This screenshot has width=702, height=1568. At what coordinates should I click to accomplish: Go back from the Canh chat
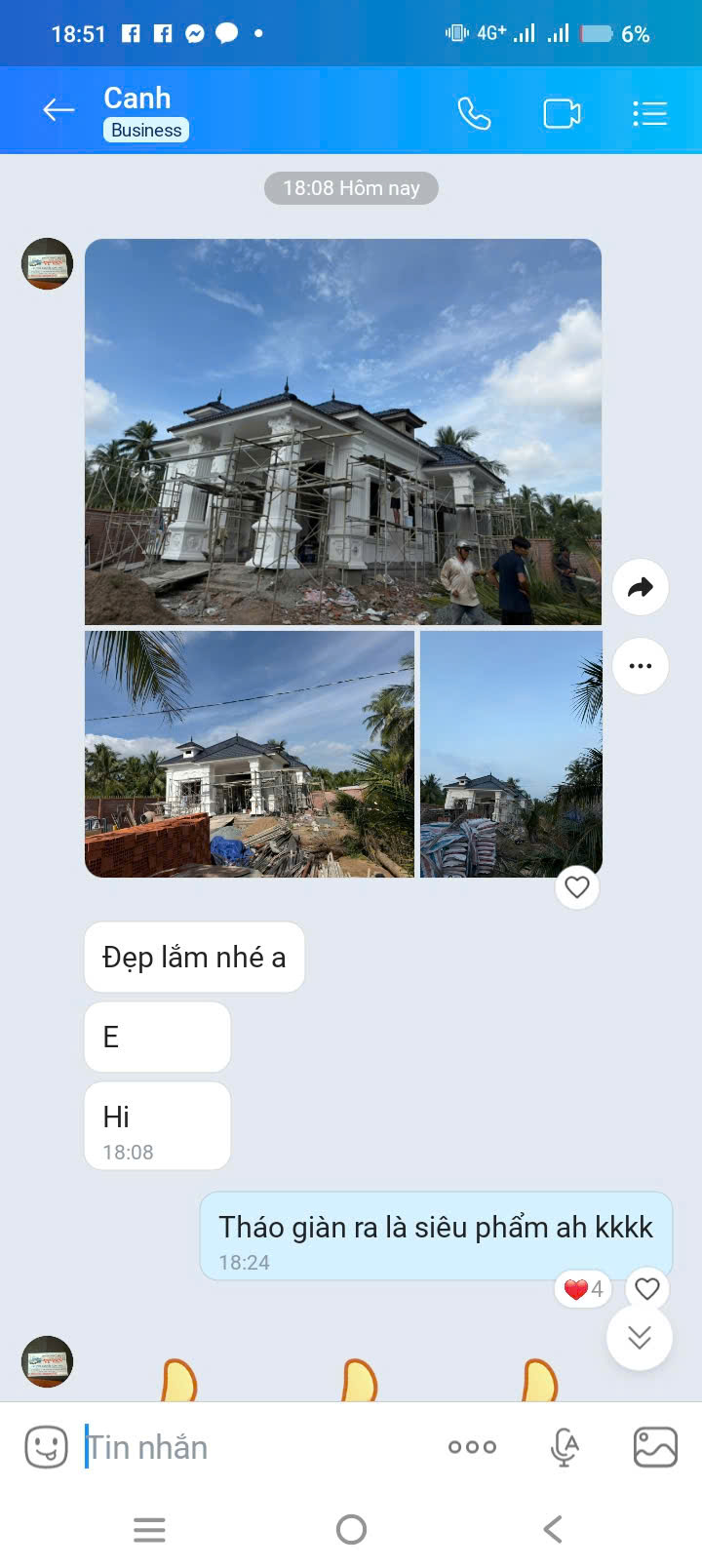pos(58,111)
